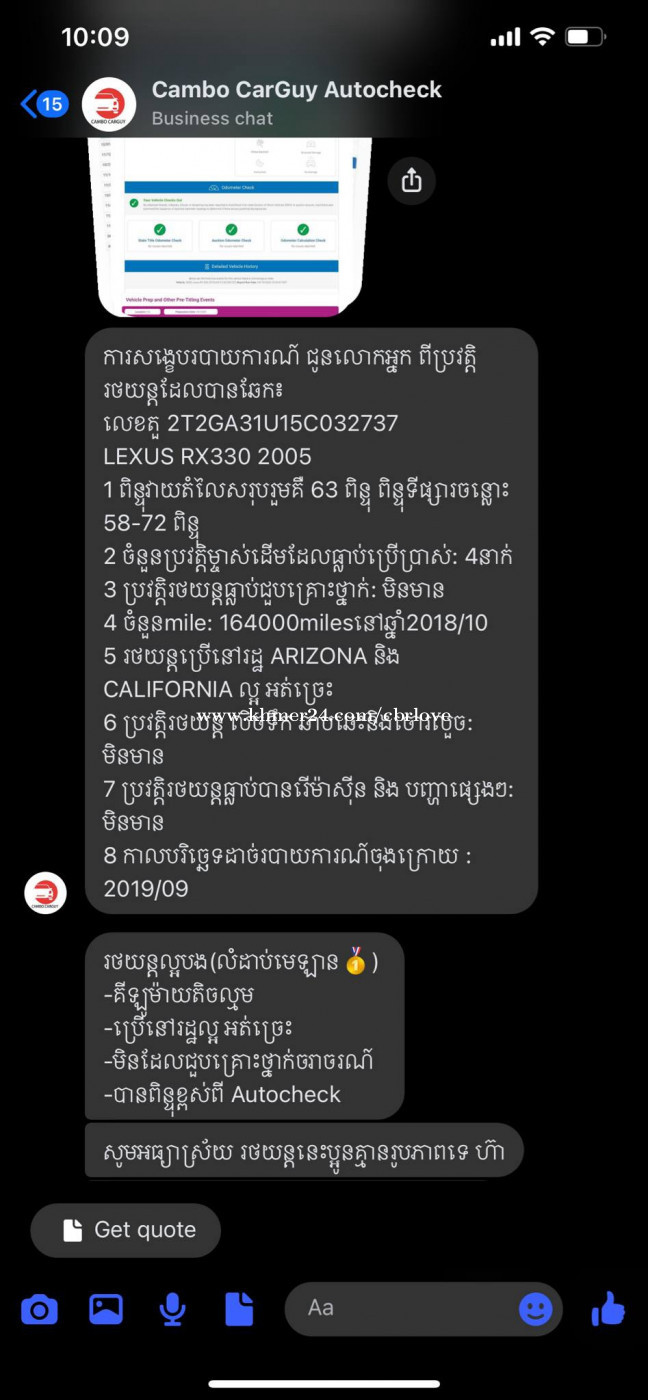
Task: Attach a file document
Action: 239,1308
